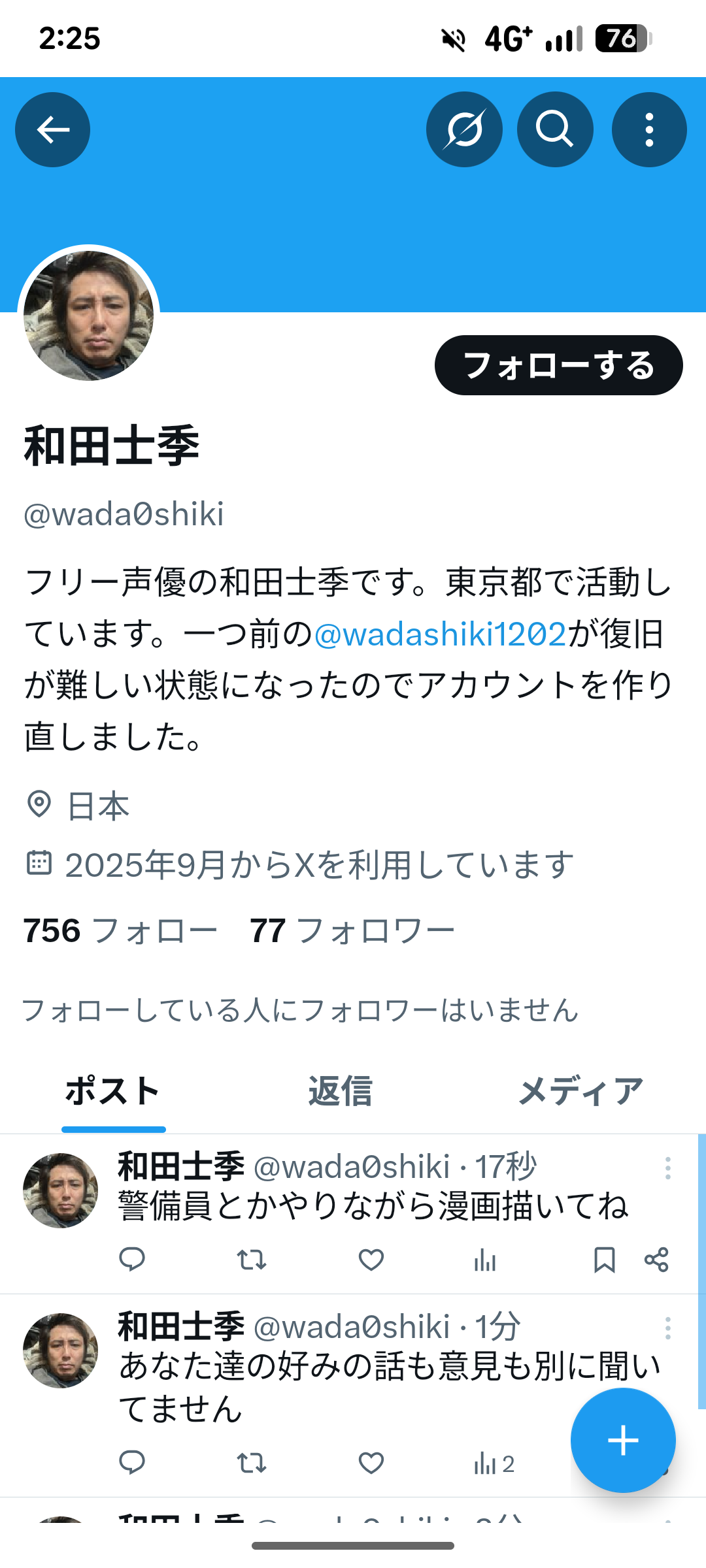Like the あなた達の好みの話 post
The height and width of the screenshot is (1568, 706).
tap(371, 1463)
